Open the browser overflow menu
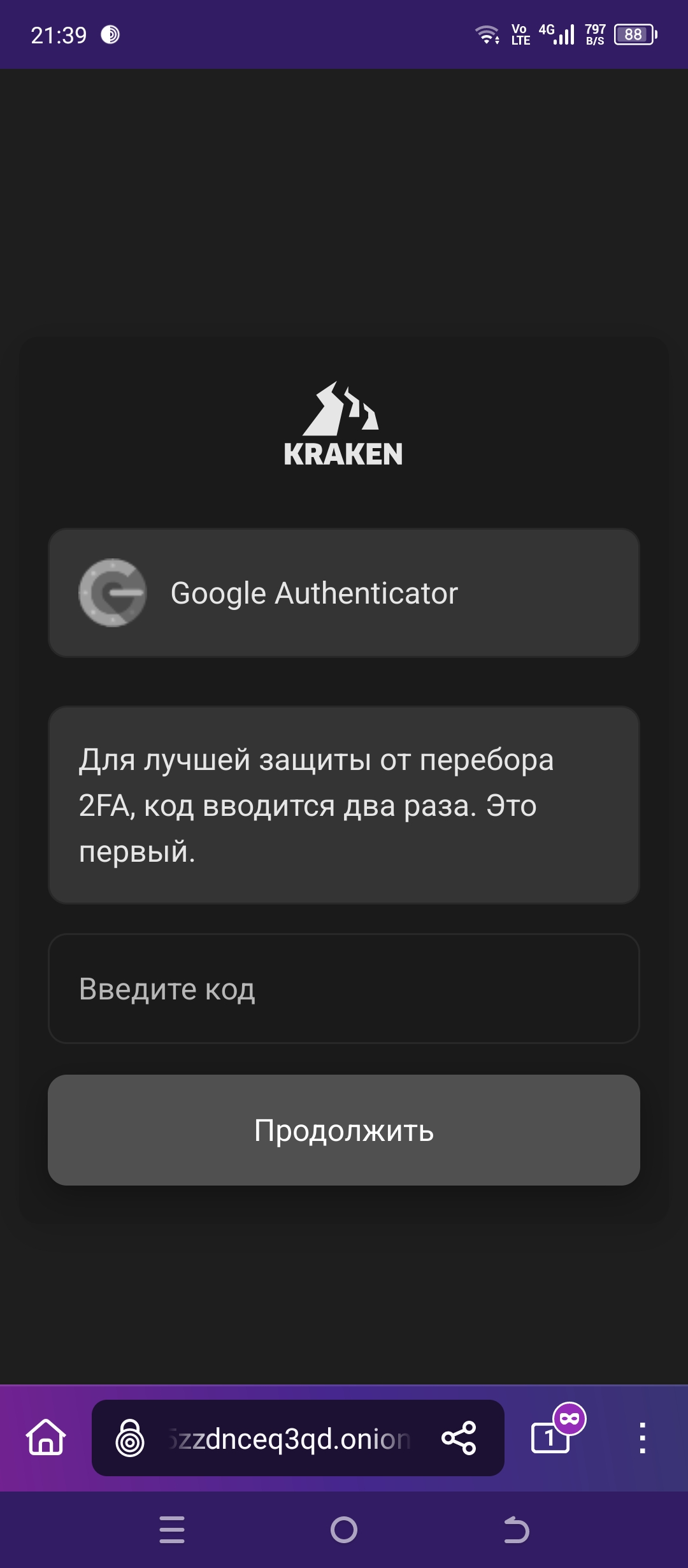The image size is (688, 1568). pyautogui.click(x=642, y=1438)
